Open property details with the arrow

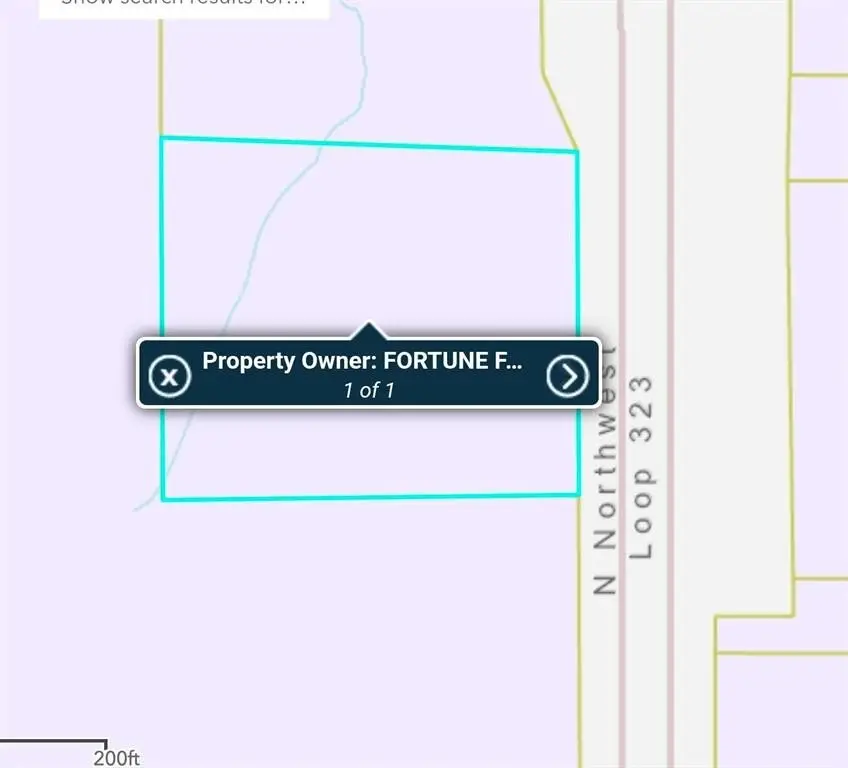tap(568, 376)
